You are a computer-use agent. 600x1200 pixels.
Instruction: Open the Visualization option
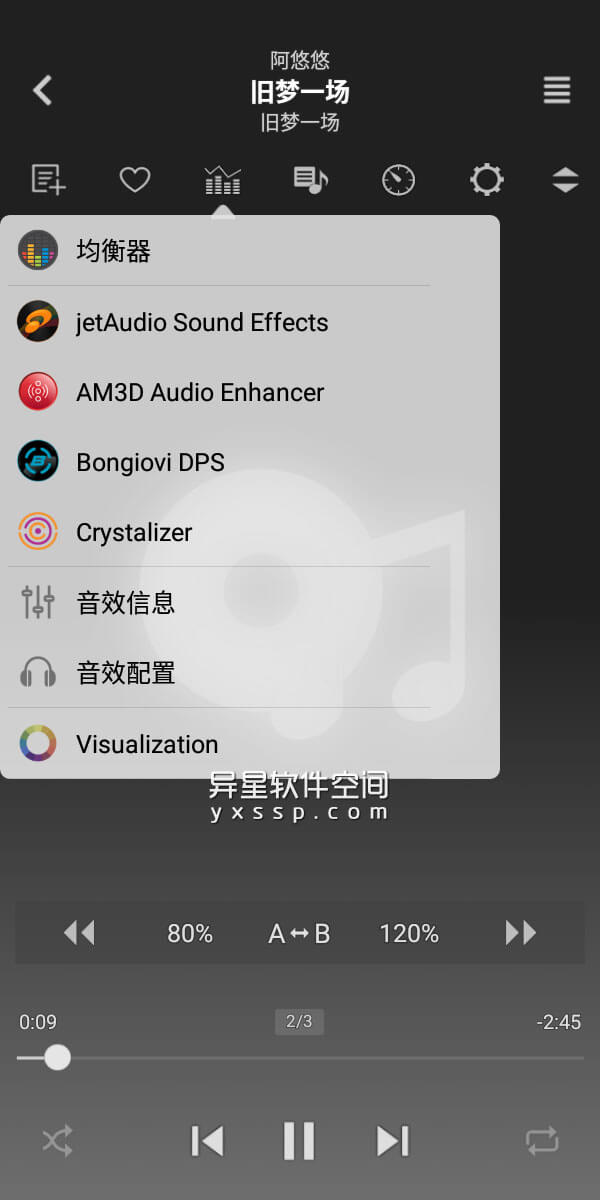[147, 744]
